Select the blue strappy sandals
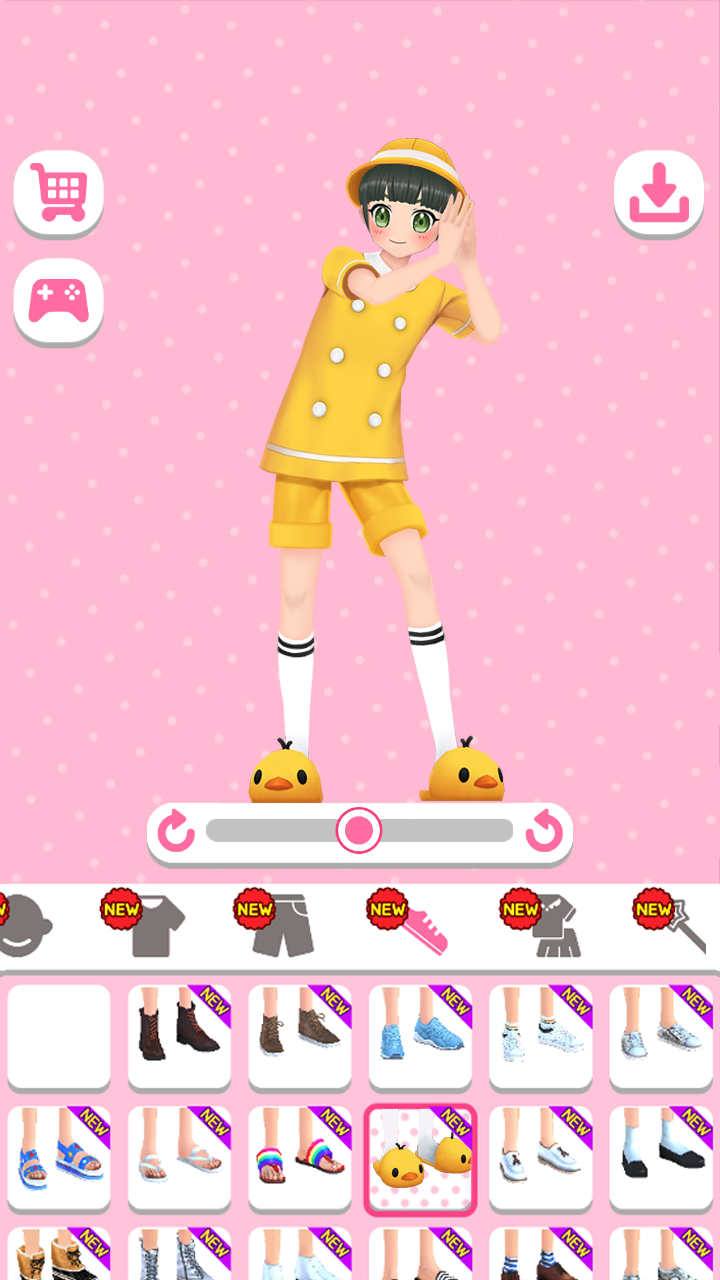This screenshot has width=720, height=1280. coord(58,1158)
